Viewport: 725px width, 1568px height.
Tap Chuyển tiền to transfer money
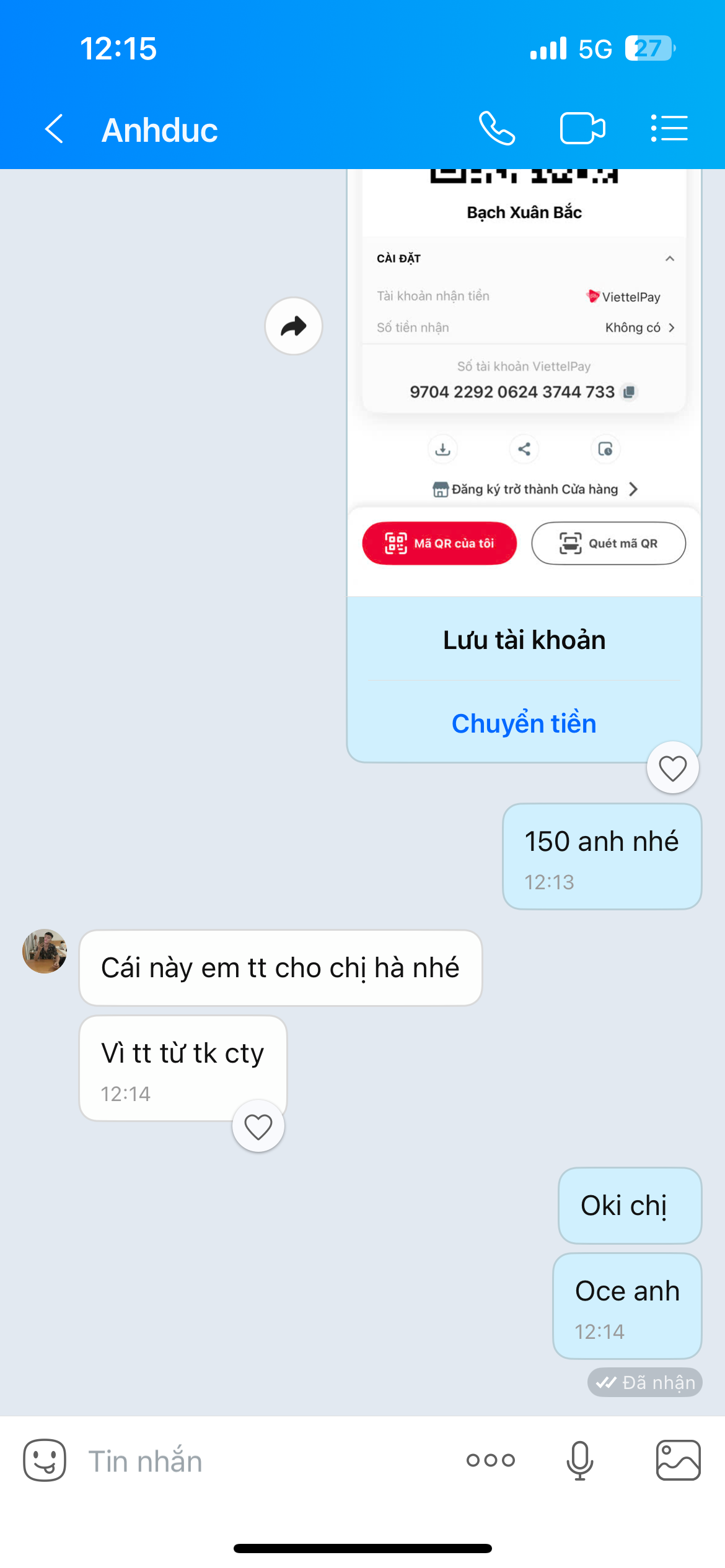pyautogui.click(x=524, y=723)
